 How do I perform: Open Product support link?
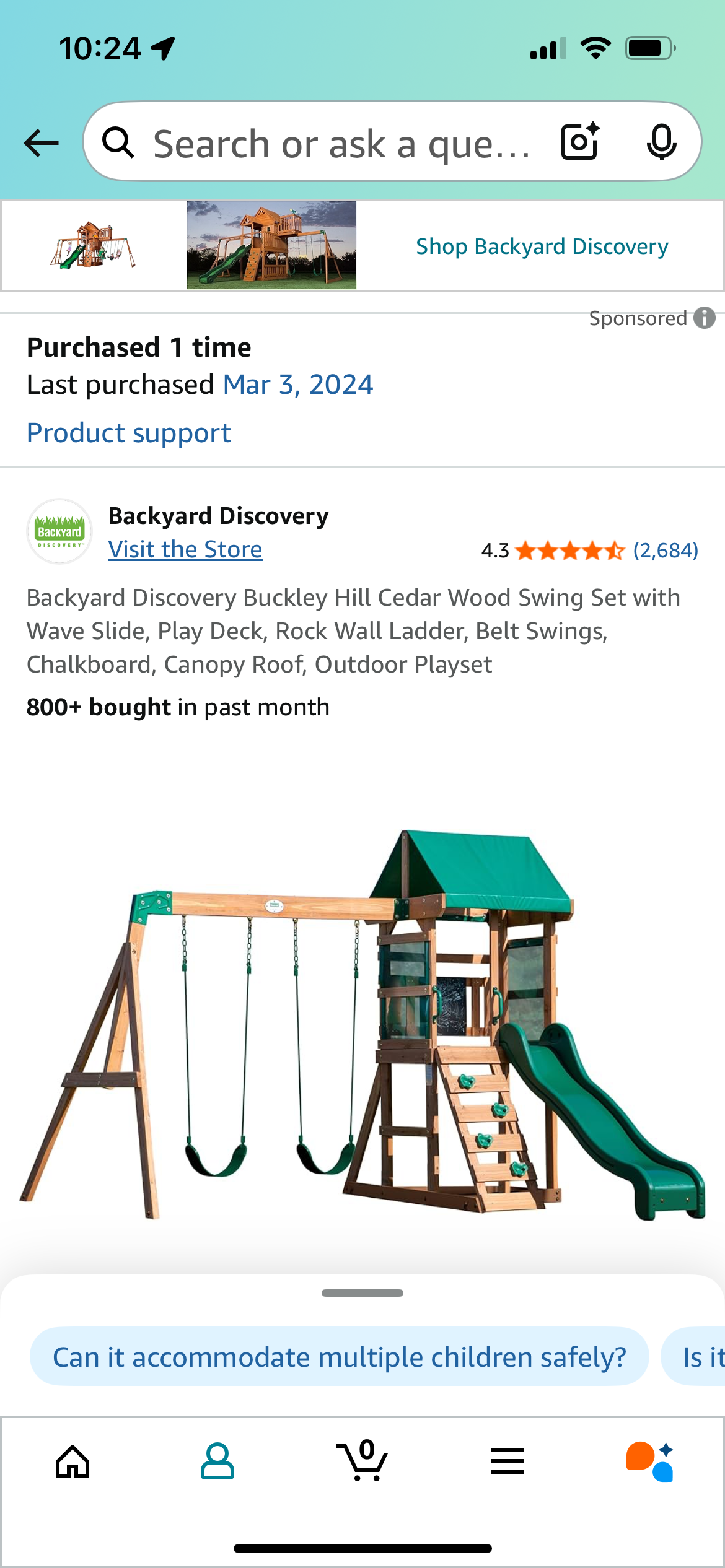point(128,433)
